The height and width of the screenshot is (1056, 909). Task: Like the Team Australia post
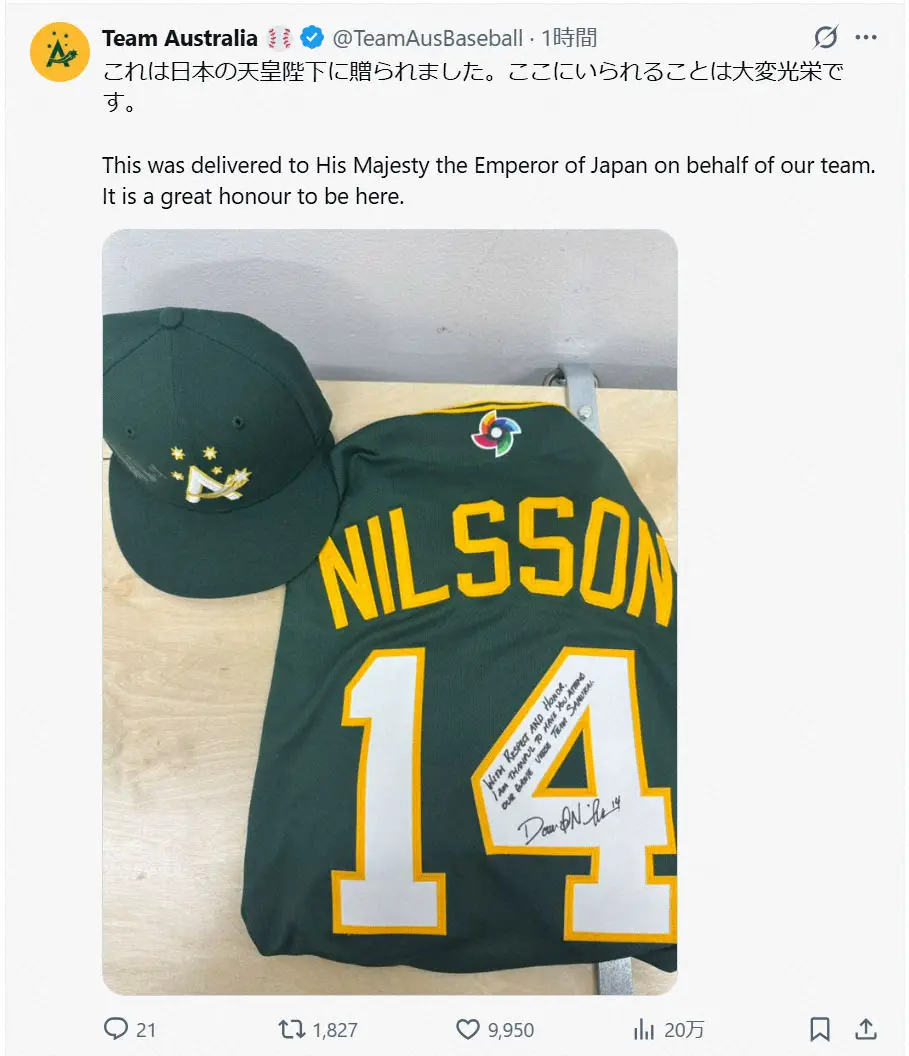(x=466, y=1028)
